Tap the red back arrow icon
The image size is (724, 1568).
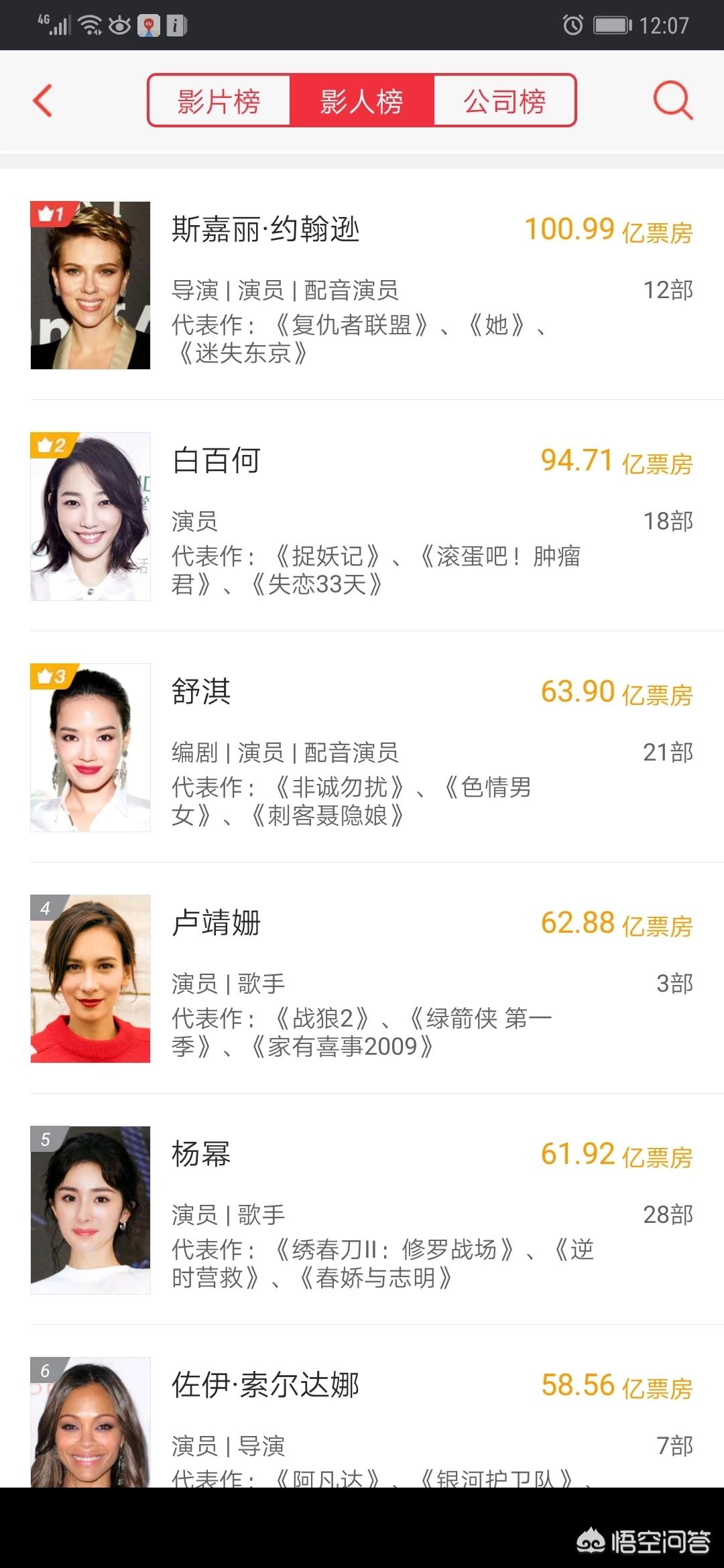point(42,101)
